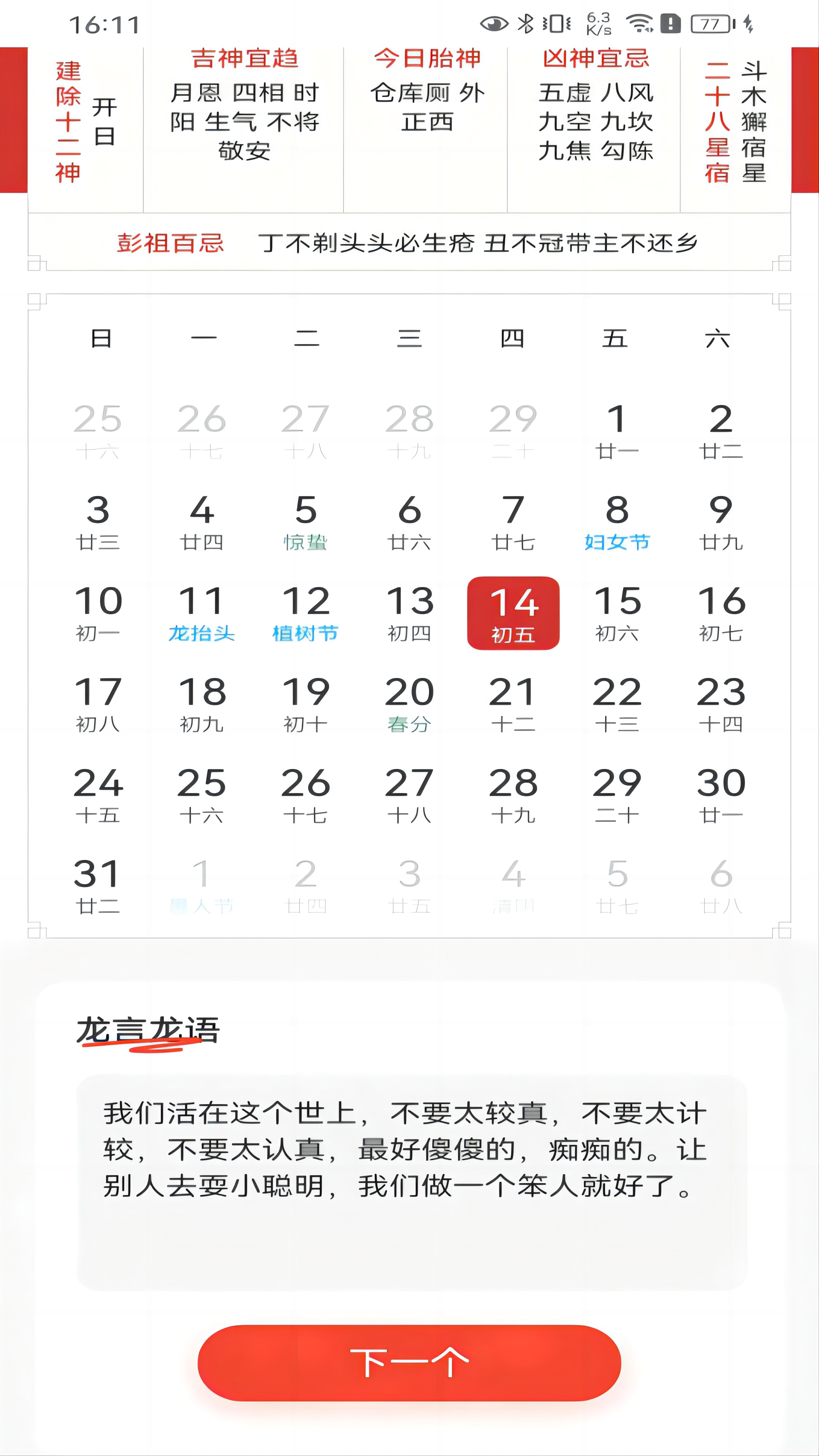
Task: Select March 8 妇女节
Action: 617,522
